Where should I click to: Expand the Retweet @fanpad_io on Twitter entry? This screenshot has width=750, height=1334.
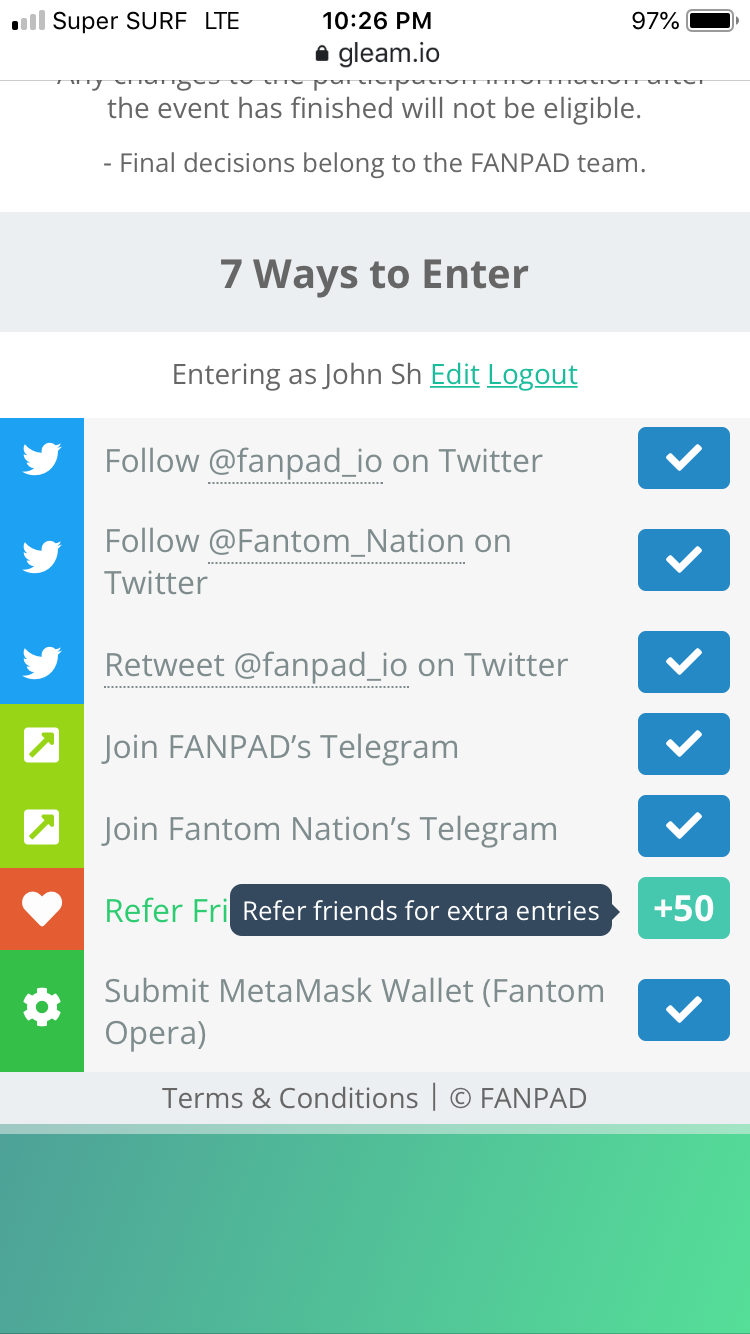[x=375, y=663]
